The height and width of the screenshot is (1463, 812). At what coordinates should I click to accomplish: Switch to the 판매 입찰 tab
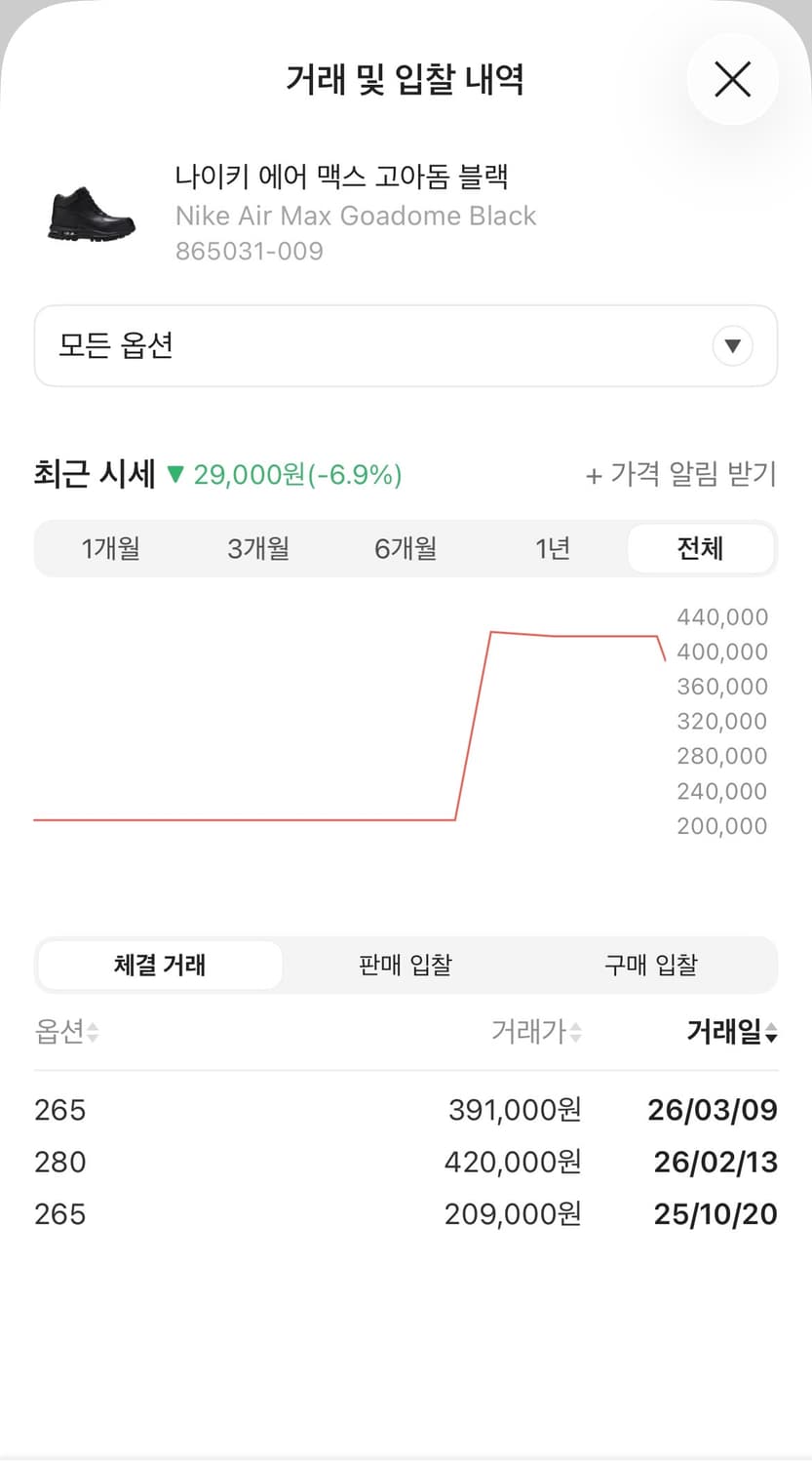(x=405, y=966)
